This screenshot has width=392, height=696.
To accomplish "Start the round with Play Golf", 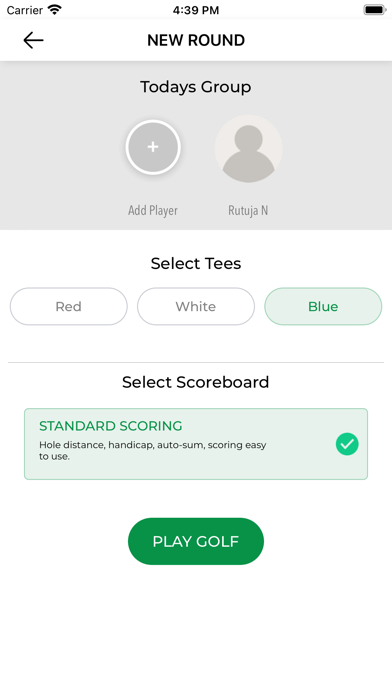I will click(x=196, y=541).
